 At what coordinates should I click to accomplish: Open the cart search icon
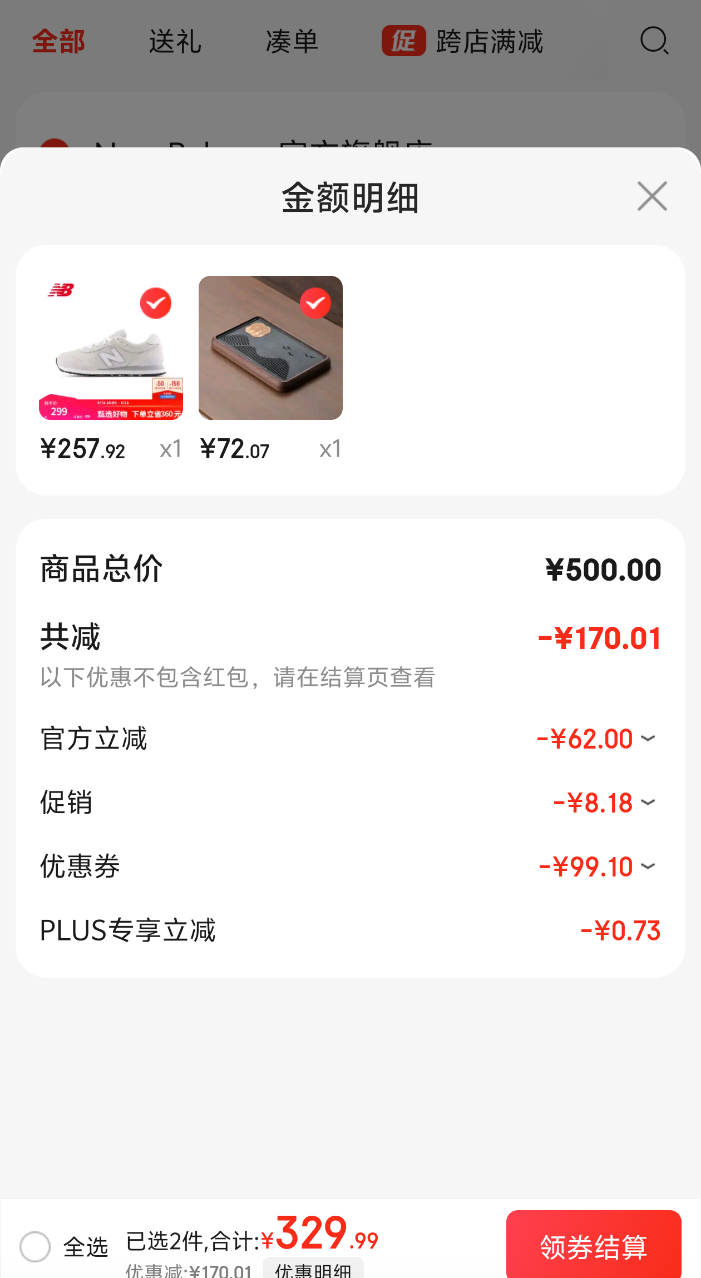pos(654,41)
